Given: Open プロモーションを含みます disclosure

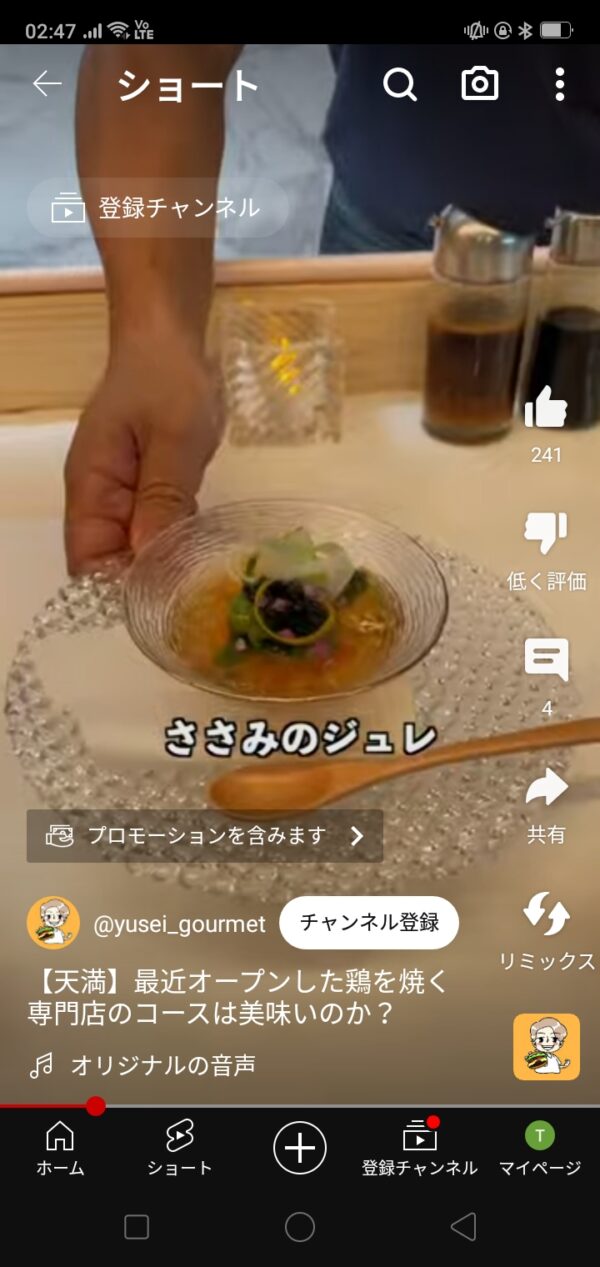Looking at the screenshot, I should point(205,836).
